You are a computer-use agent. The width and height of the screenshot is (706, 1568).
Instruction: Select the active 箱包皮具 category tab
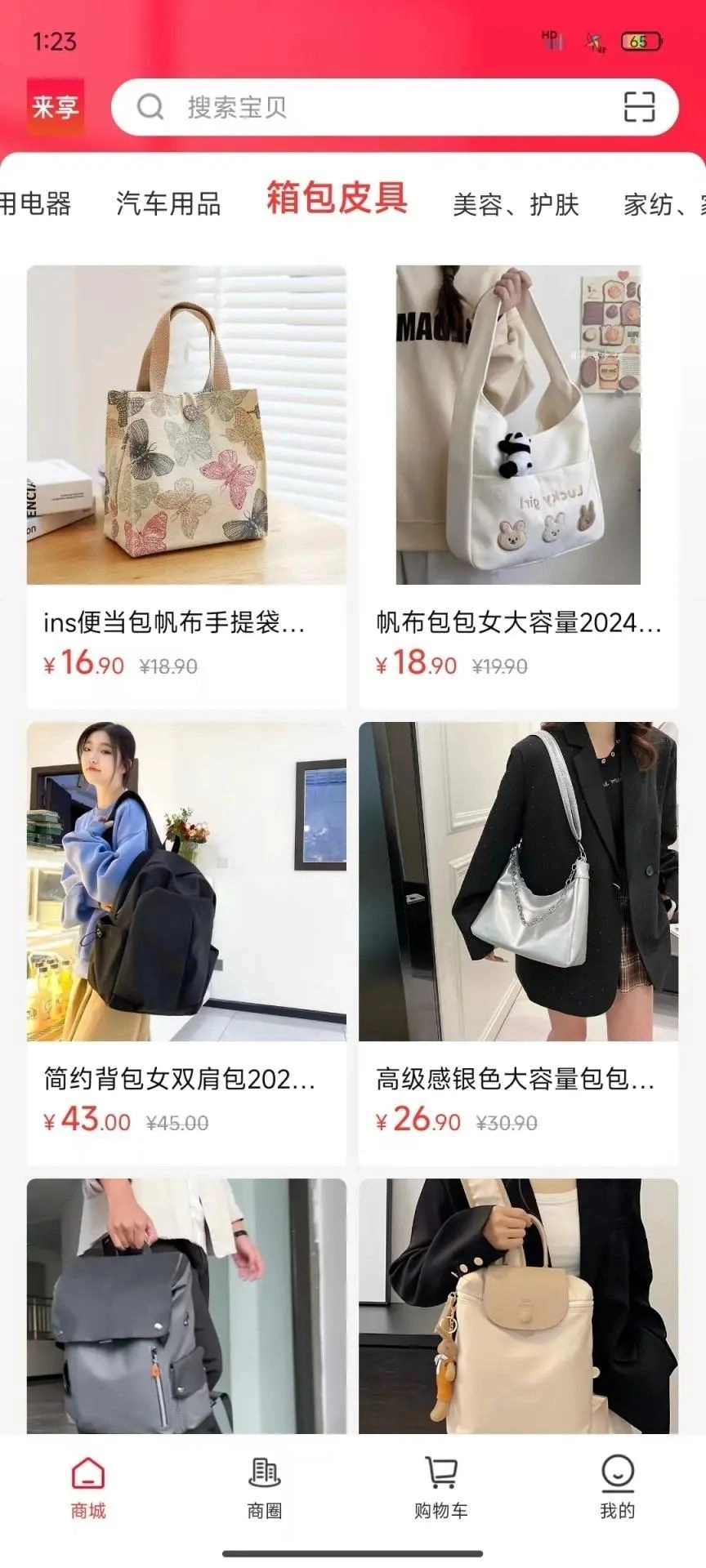[336, 198]
